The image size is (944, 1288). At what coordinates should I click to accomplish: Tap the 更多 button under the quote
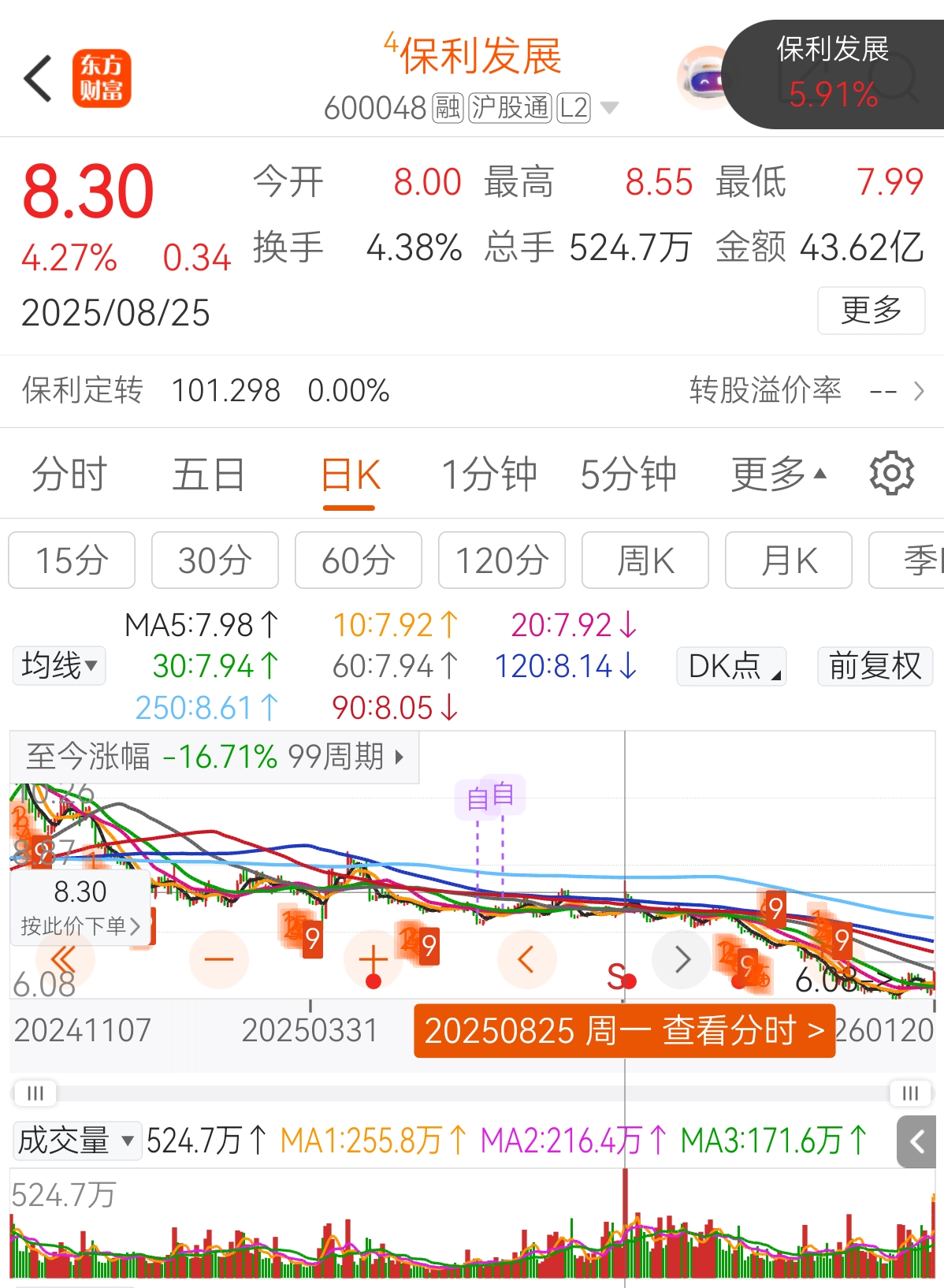871,311
